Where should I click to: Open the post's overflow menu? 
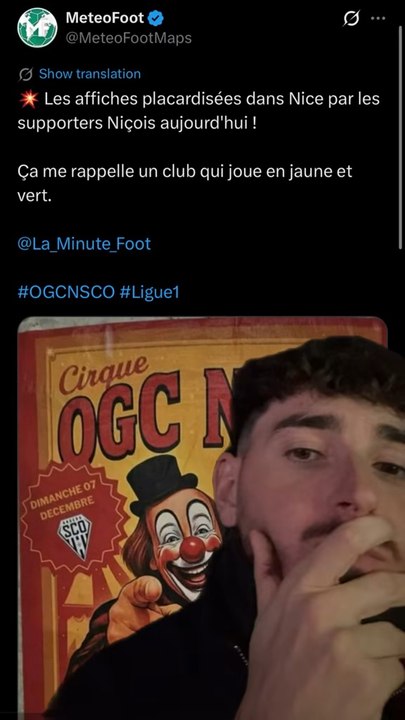point(378,18)
